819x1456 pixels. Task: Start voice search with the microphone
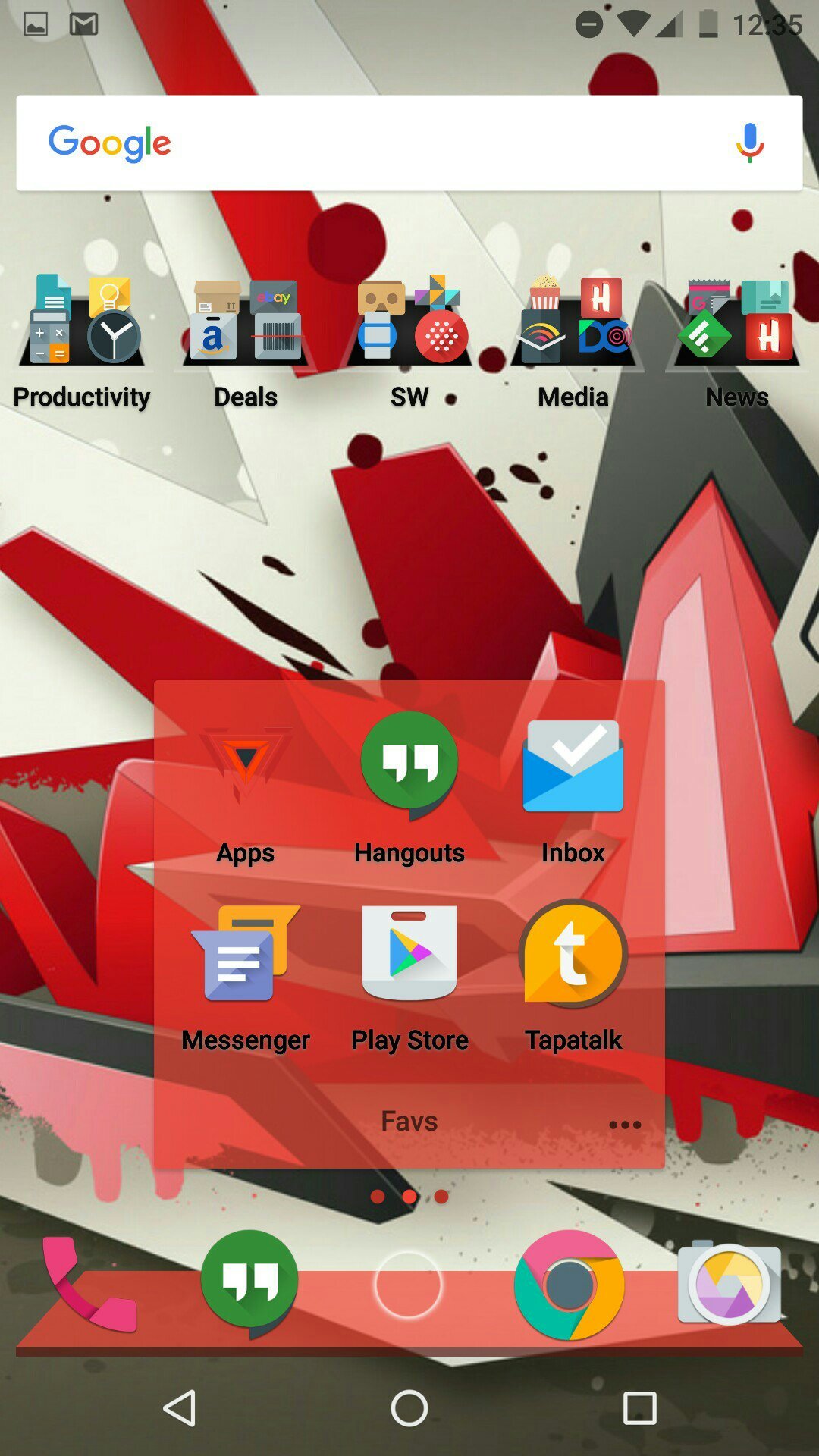[x=749, y=143]
